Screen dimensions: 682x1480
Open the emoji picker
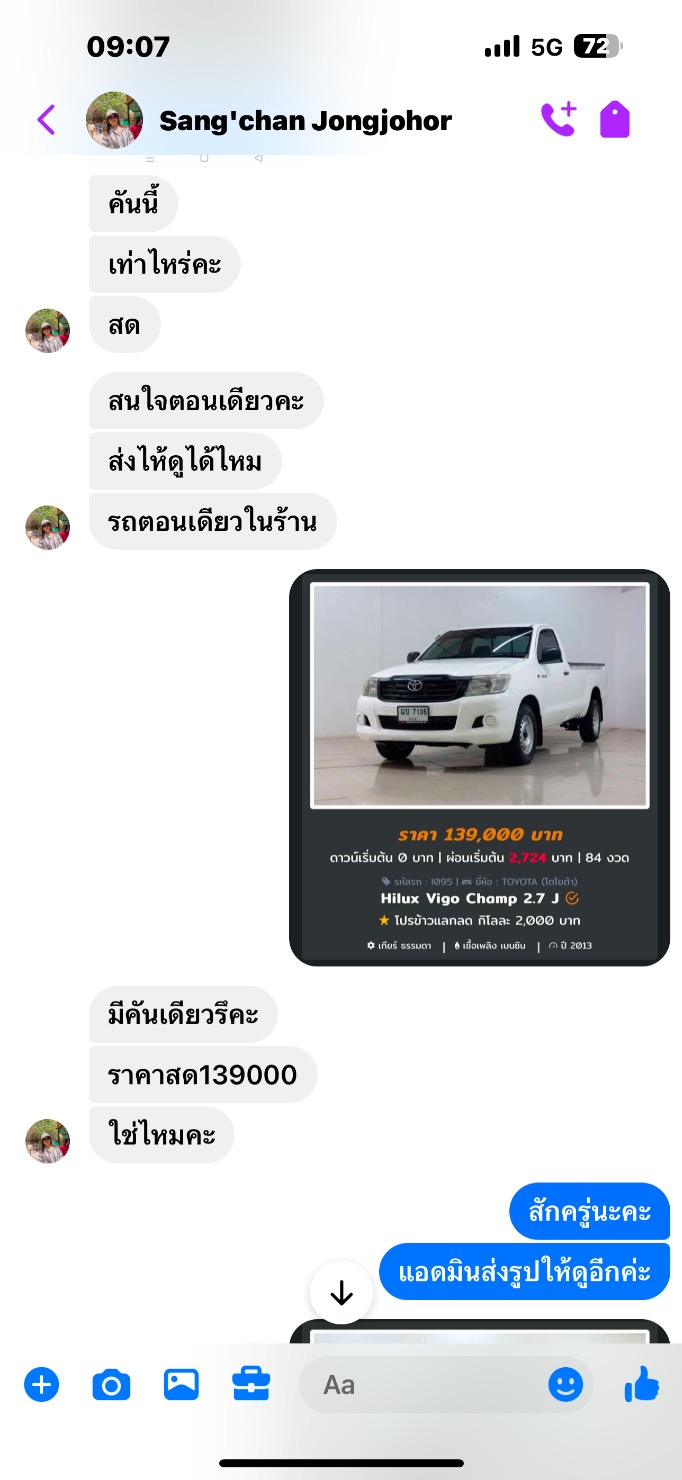(x=566, y=1385)
